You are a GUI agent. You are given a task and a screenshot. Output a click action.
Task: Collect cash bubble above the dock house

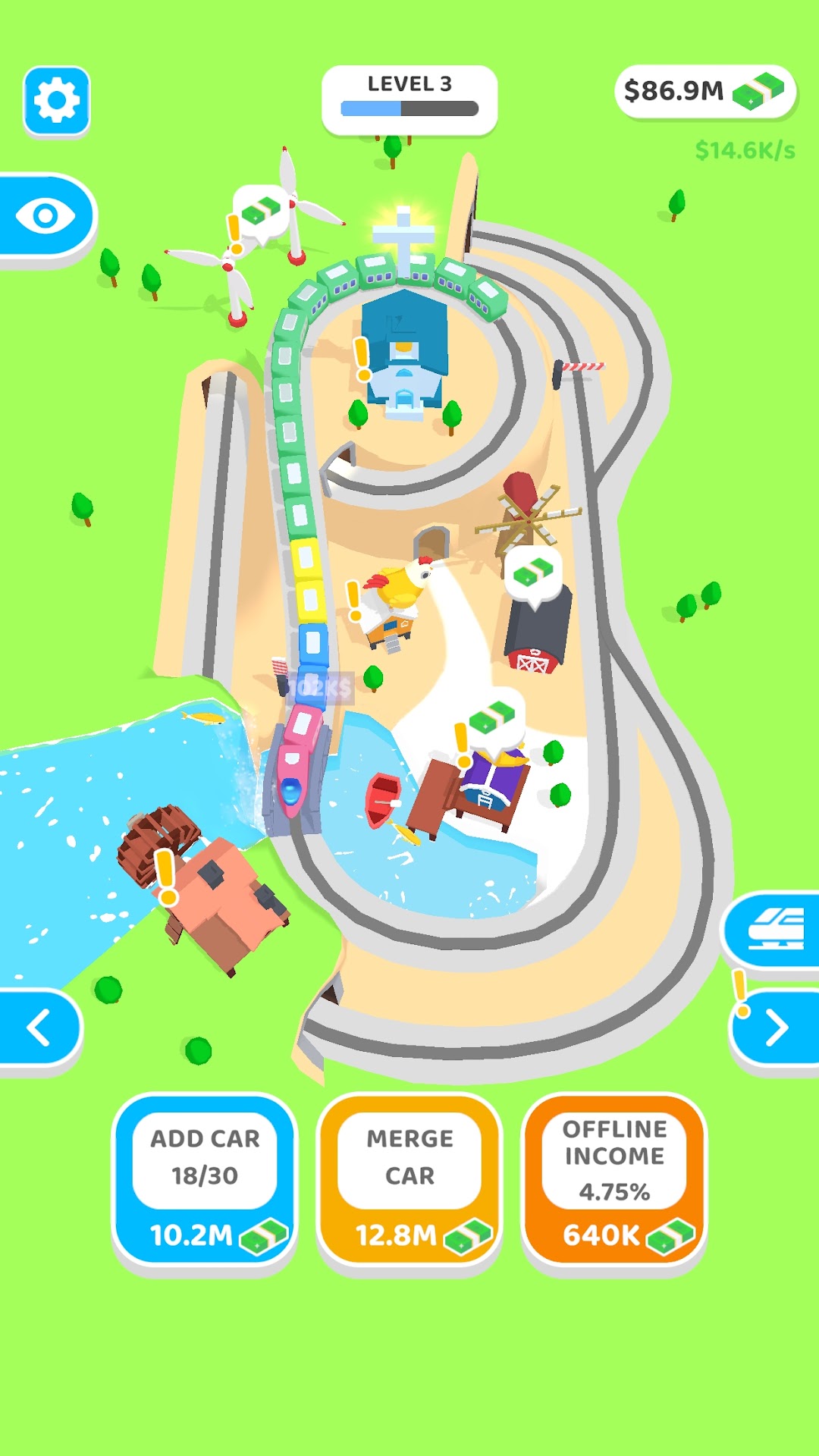[493, 717]
